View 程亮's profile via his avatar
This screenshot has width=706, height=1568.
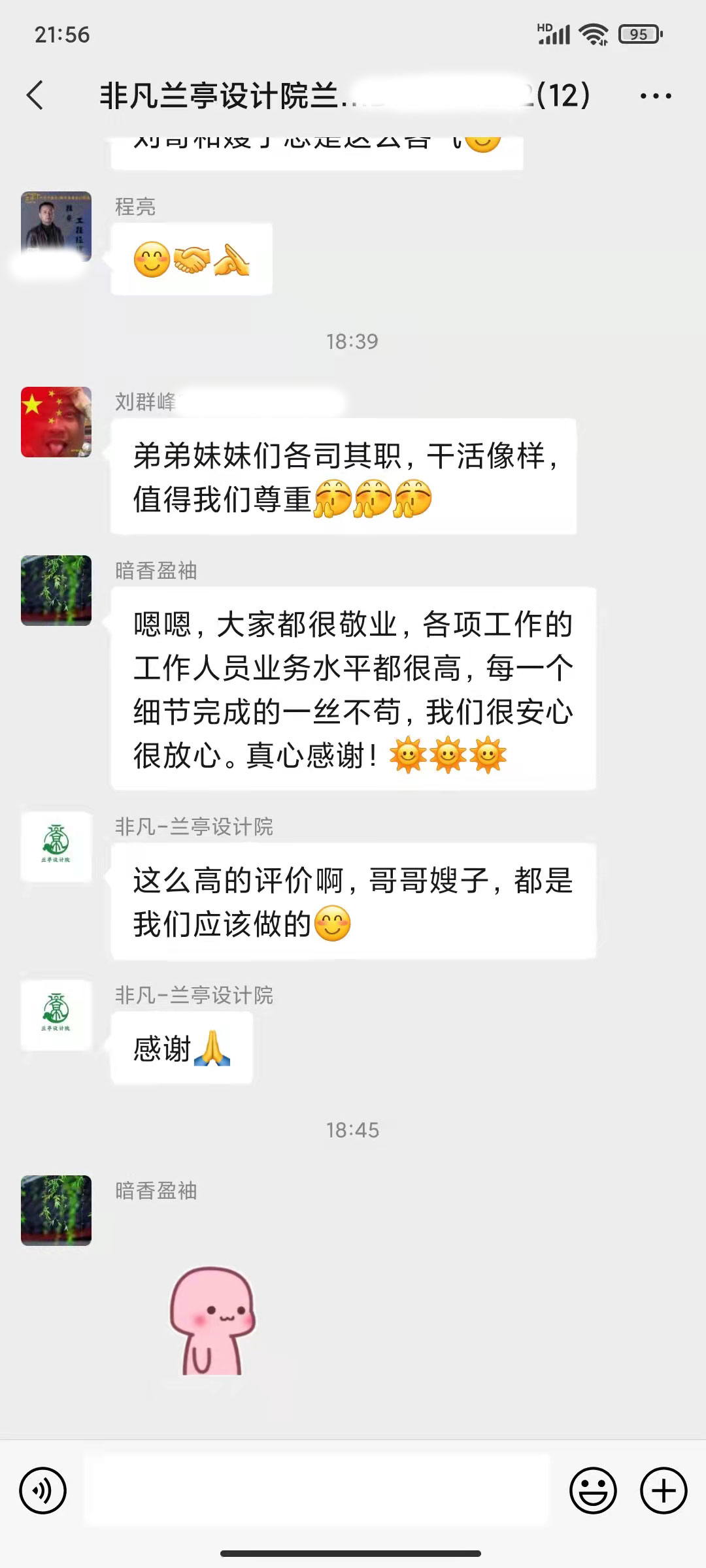[56, 226]
